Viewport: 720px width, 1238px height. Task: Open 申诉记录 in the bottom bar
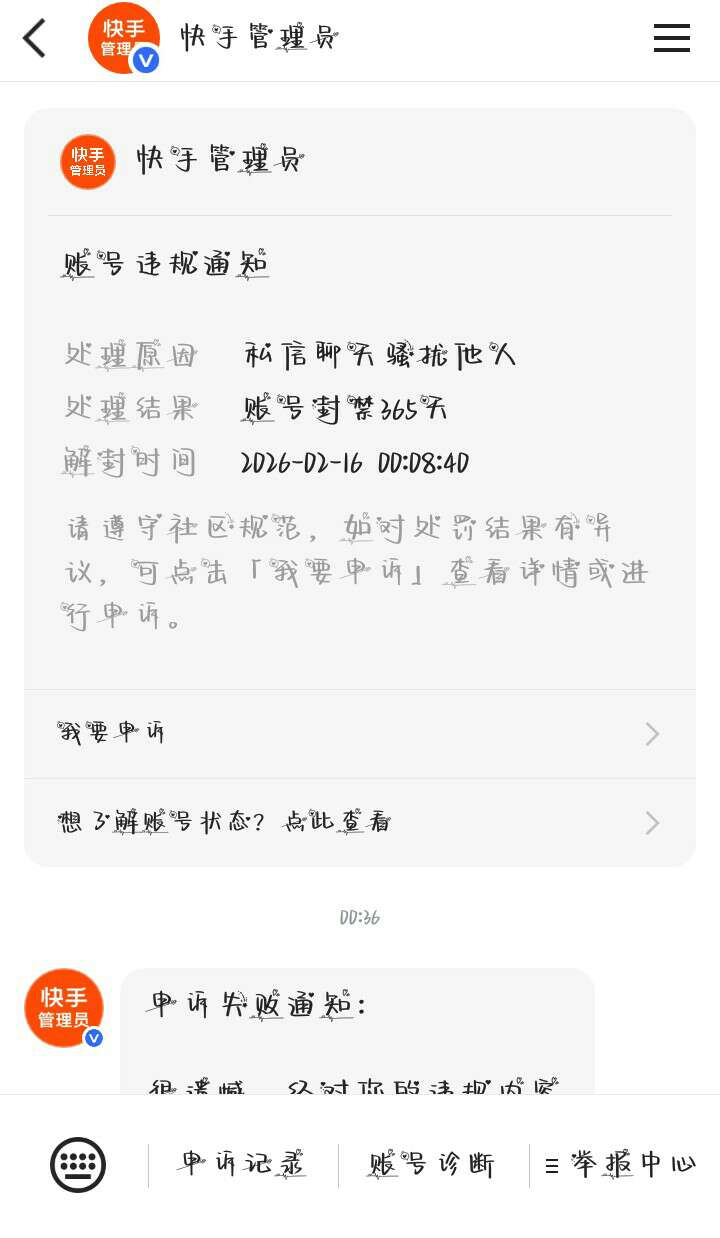click(243, 1165)
